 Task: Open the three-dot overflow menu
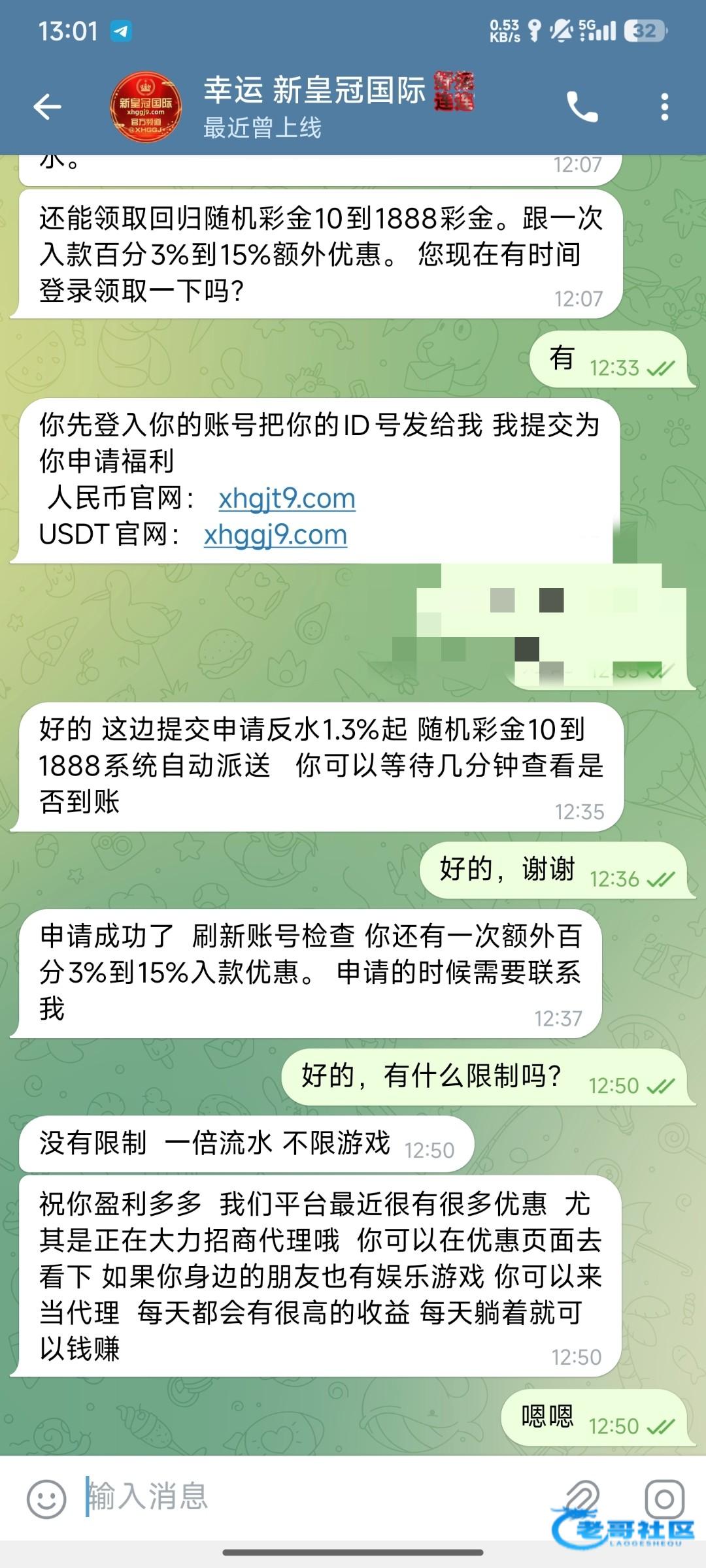pos(664,106)
